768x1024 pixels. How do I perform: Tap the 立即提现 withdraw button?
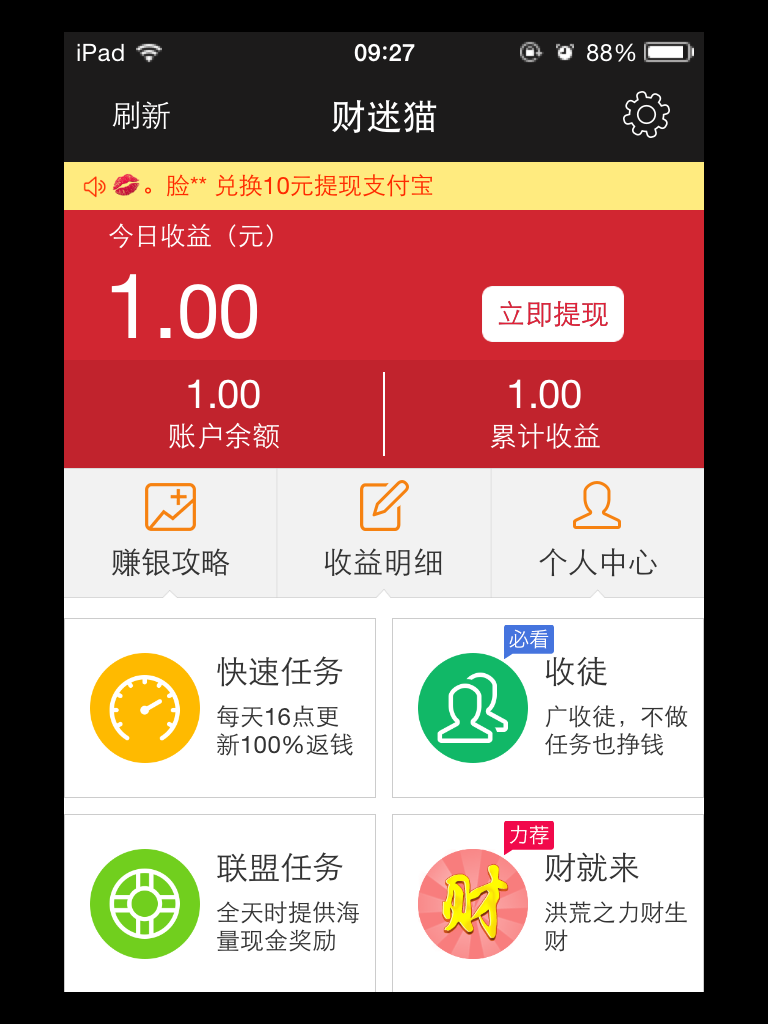553,314
